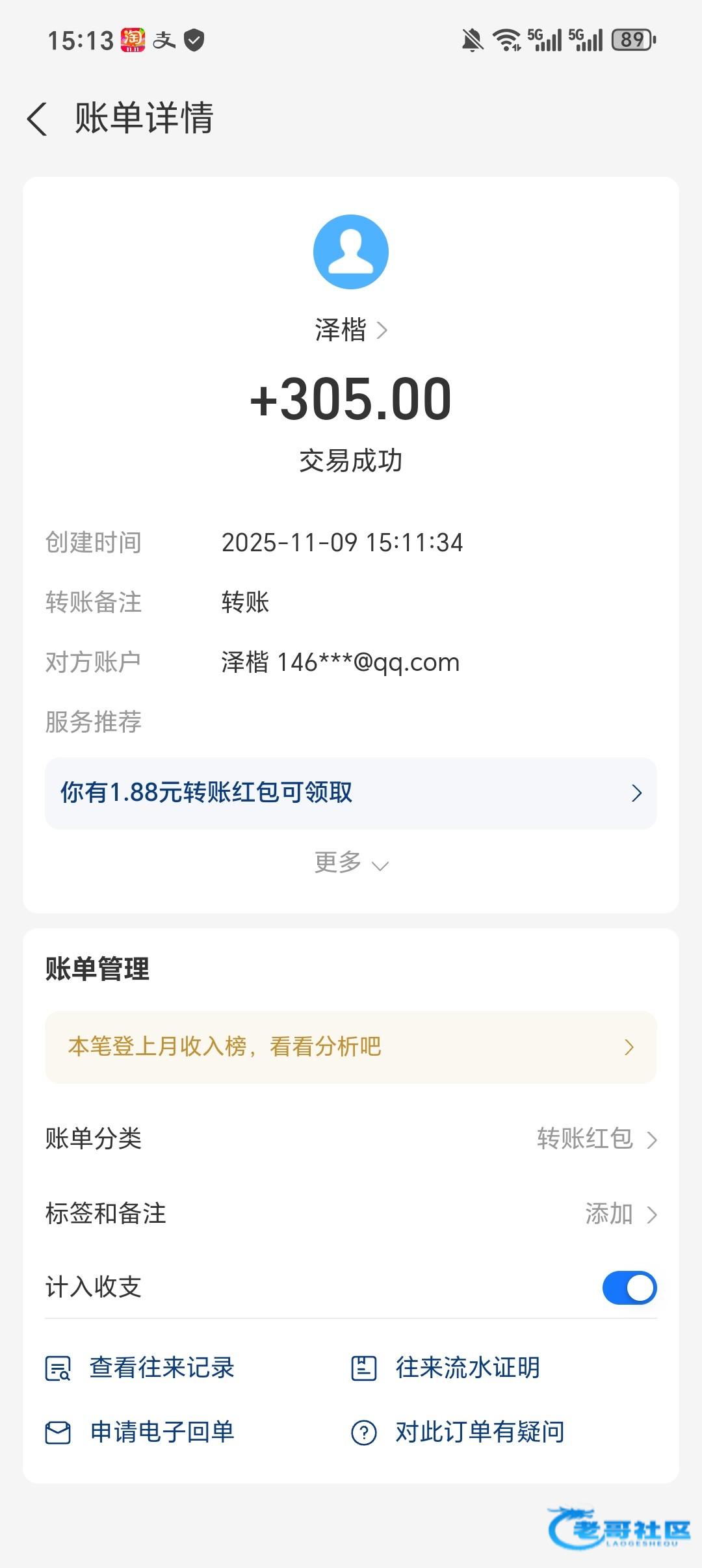Claim the 1.88元转账红包 banner

click(x=351, y=793)
